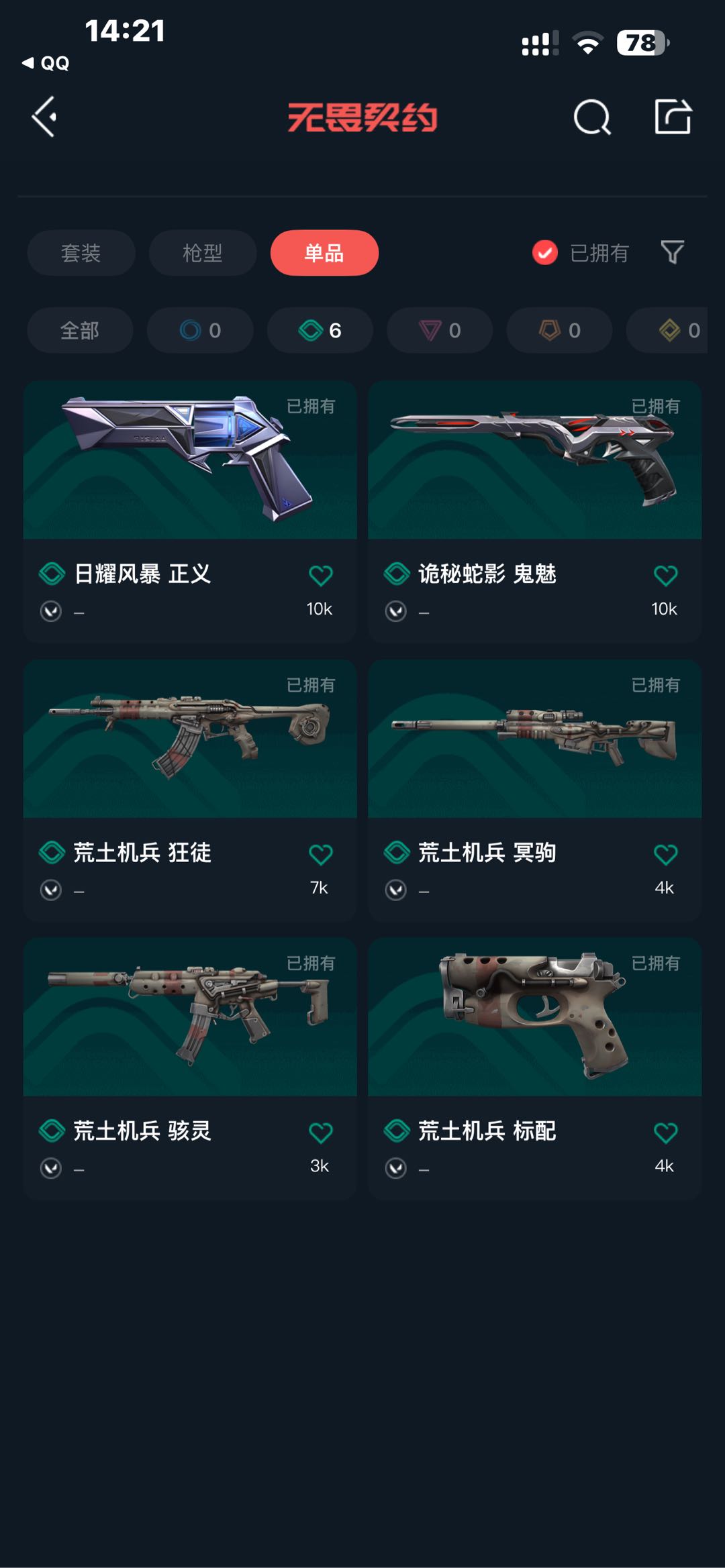725x1568 pixels.
Task: Switch to the 套装 tab
Action: click(x=81, y=253)
